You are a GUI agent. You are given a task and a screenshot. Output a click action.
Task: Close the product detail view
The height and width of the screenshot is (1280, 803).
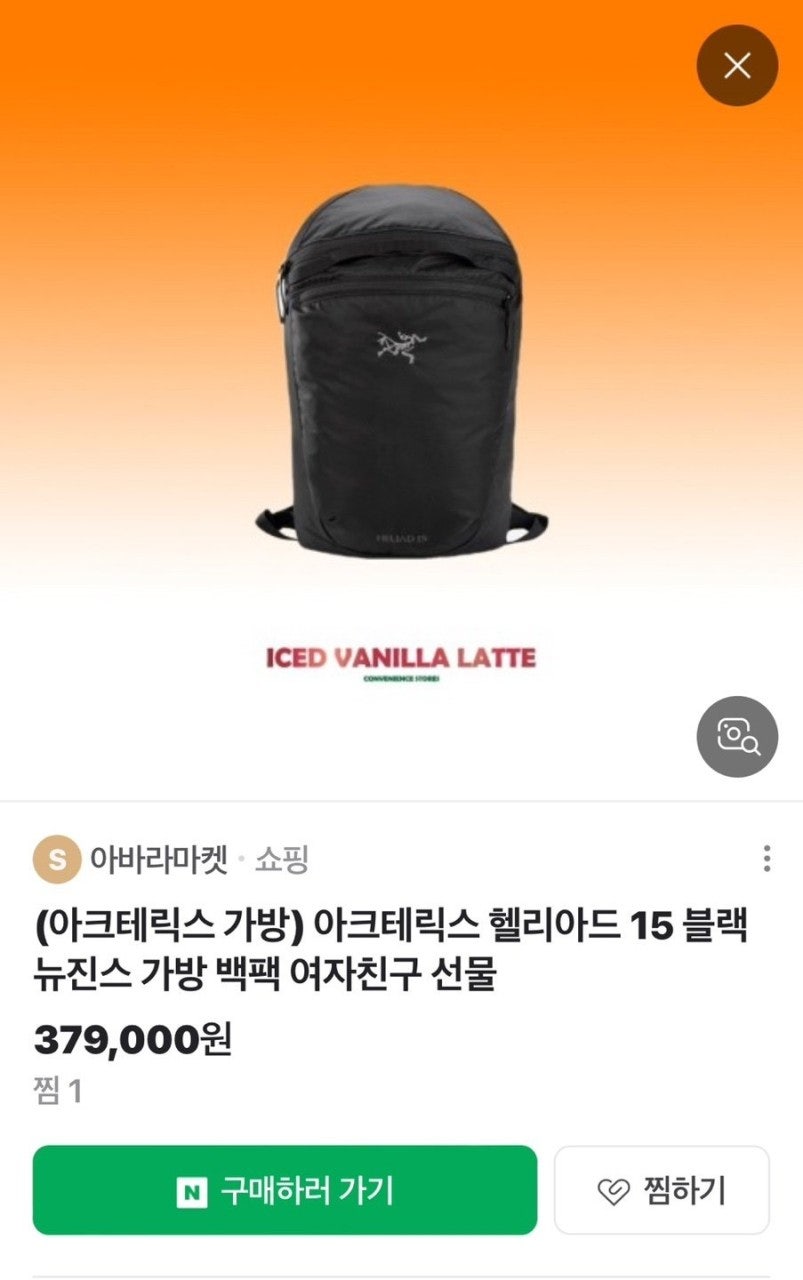[737, 66]
